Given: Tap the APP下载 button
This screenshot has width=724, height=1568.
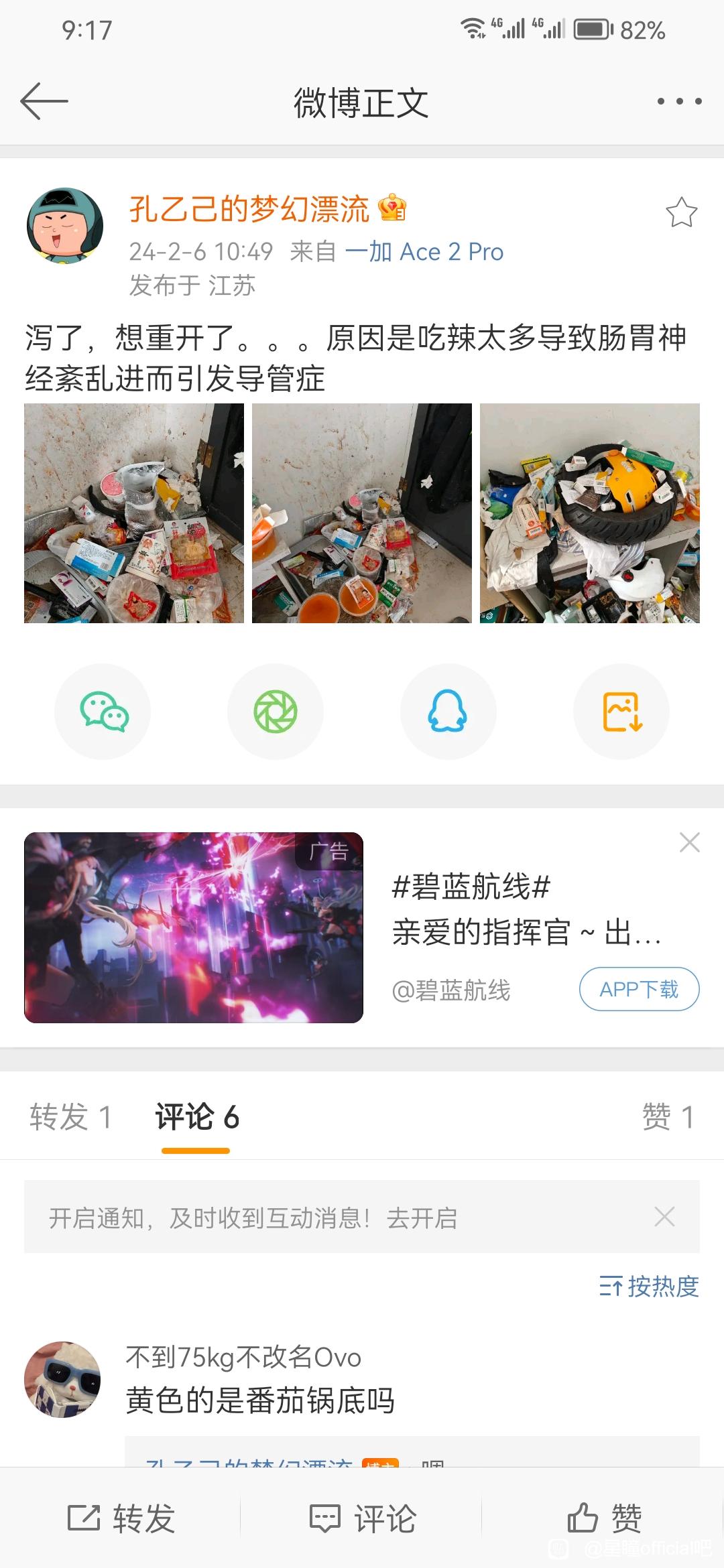Looking at the screenshot, I should (640, 989).
